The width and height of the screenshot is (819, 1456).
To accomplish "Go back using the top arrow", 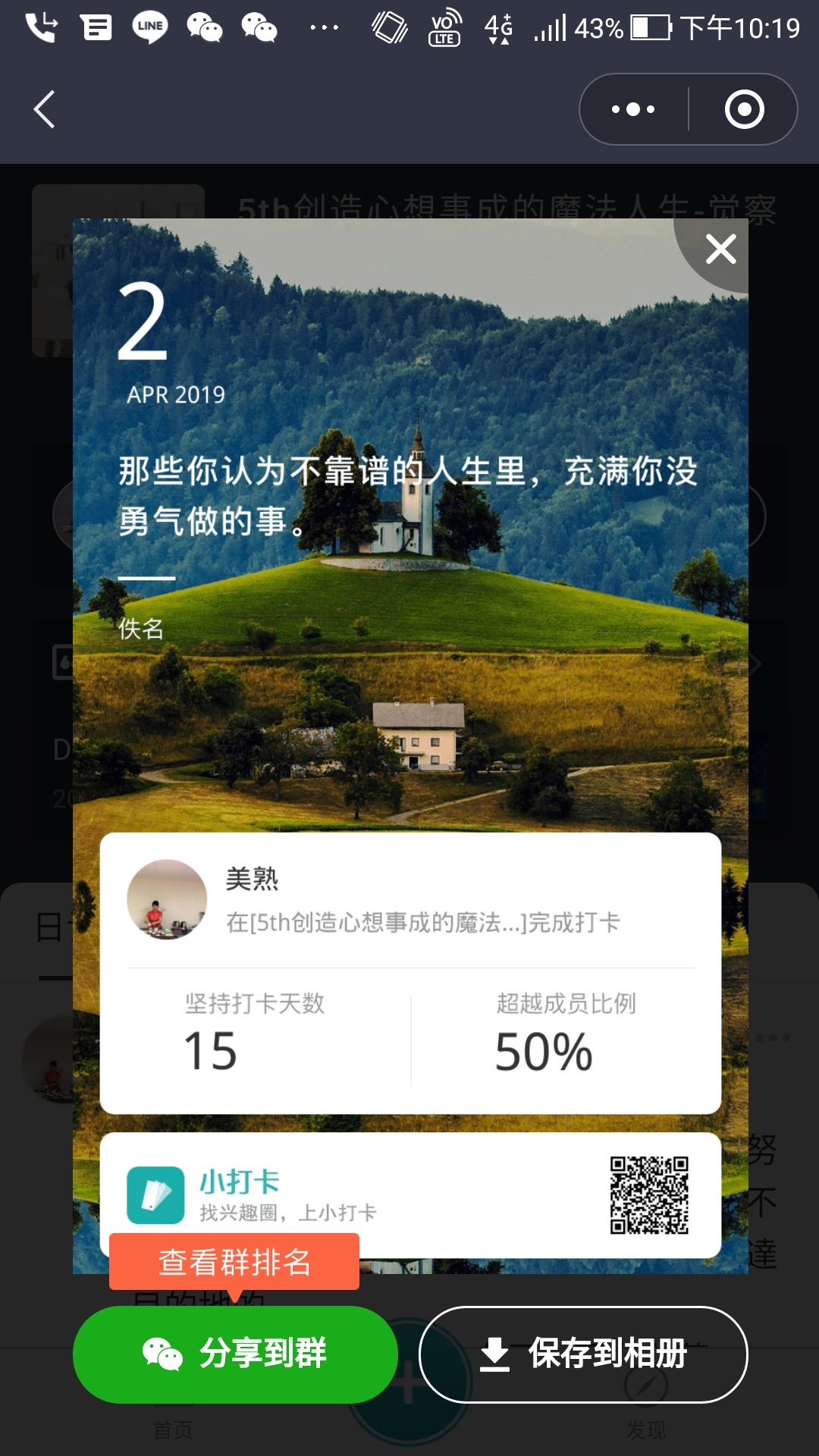I will coord(45,109).
